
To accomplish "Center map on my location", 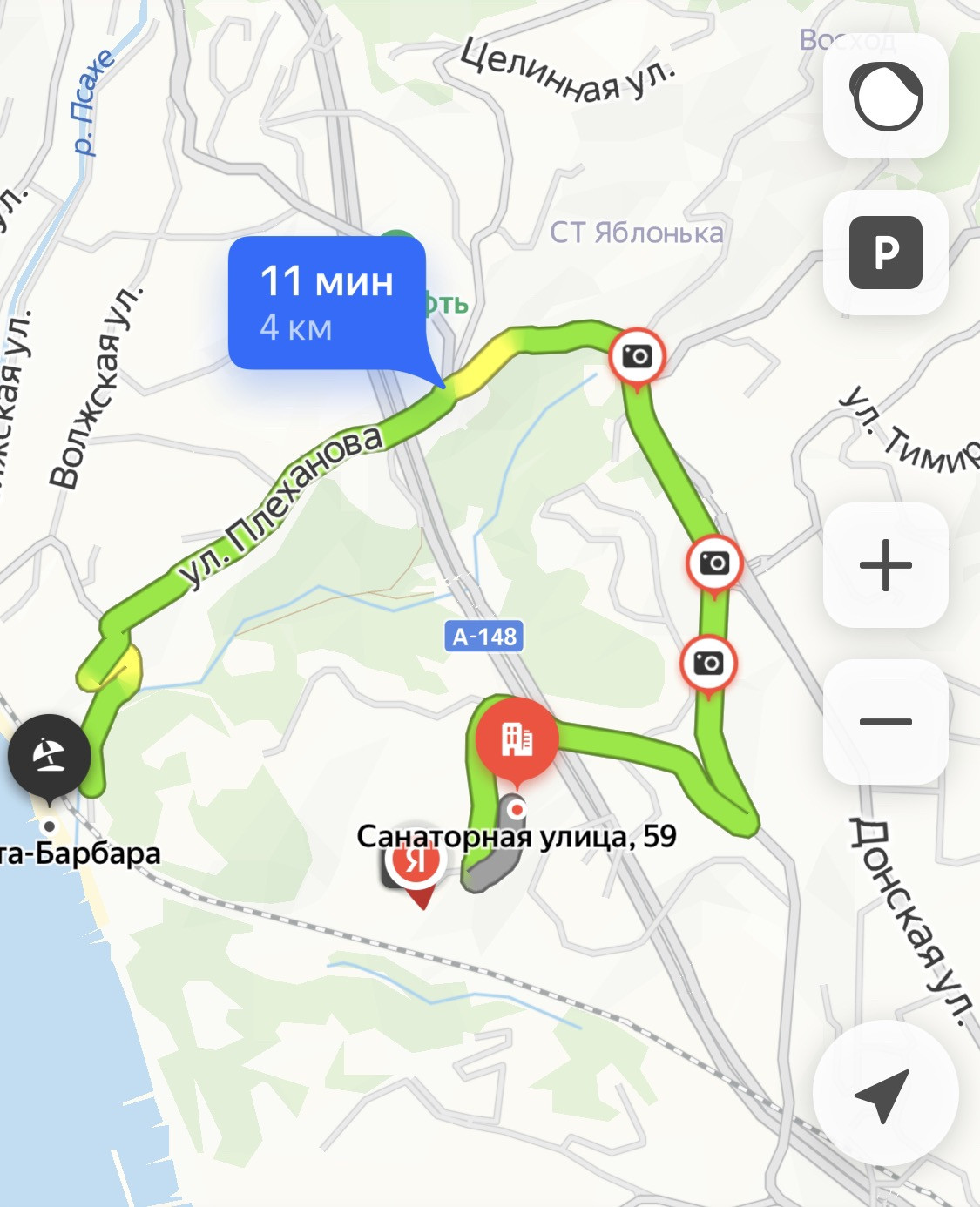I will tap(885, 1094).
